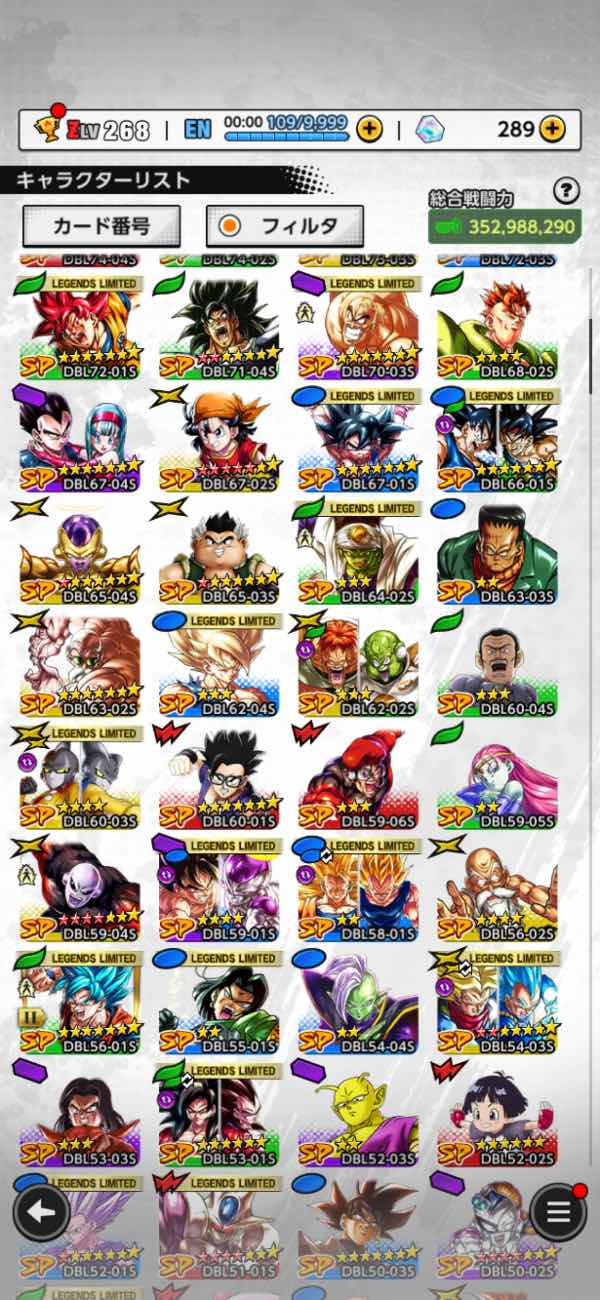Open character card DBL64-02S
The height and width of the screenshot is (1300, 600).
click(357, 550)
